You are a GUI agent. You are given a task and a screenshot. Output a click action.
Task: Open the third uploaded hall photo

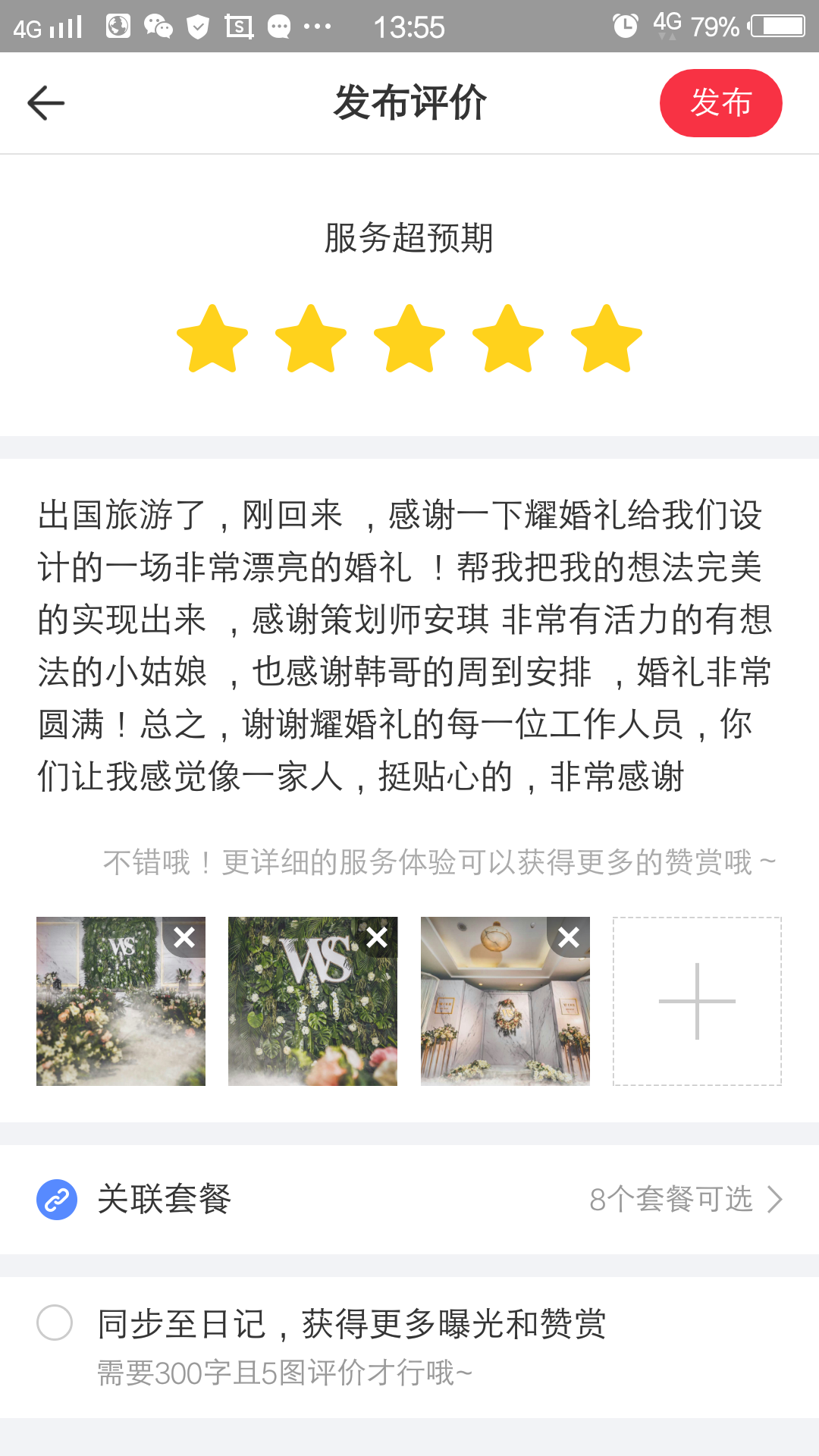(x=505, y=1001)
